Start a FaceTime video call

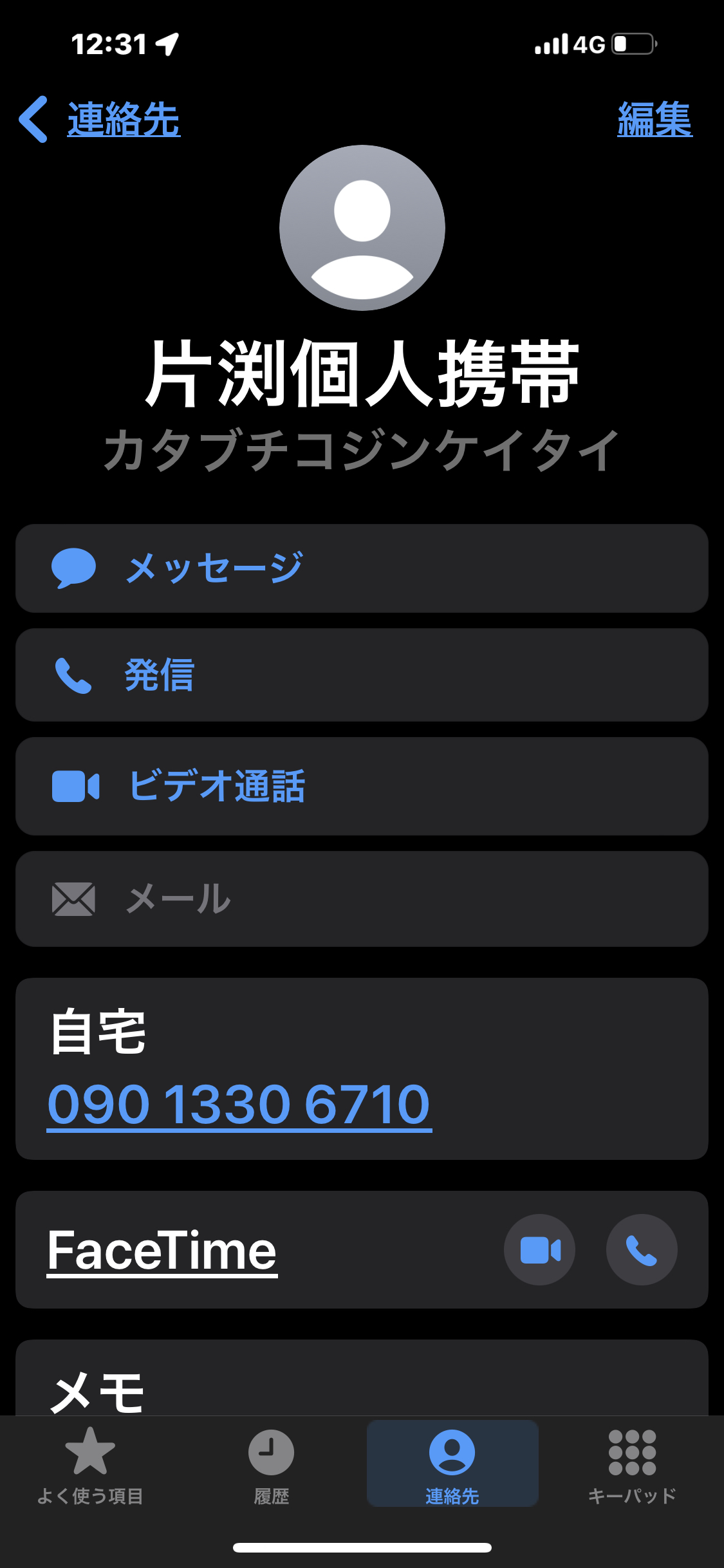(x=539, y=1250)
